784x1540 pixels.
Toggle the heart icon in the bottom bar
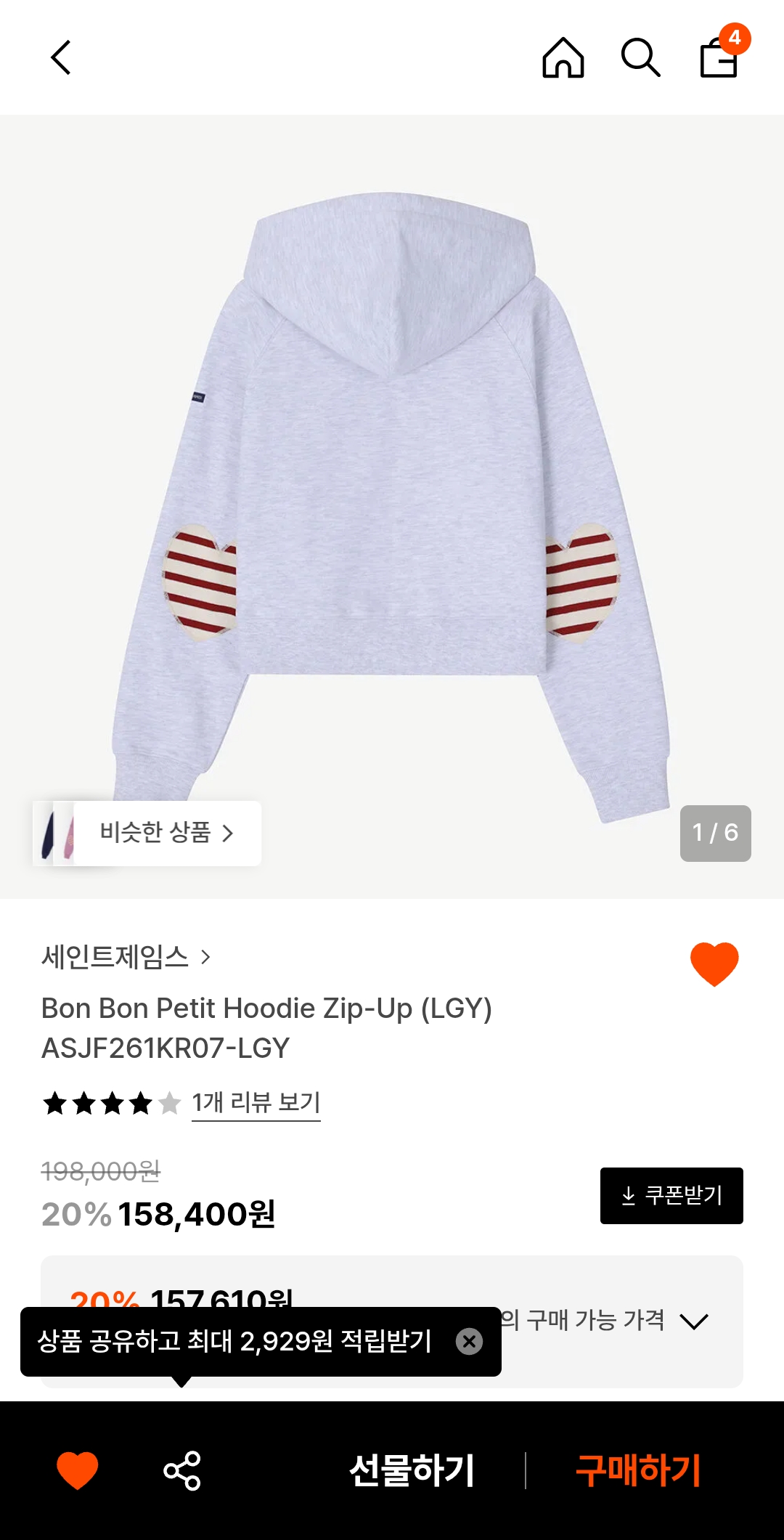78,1470
